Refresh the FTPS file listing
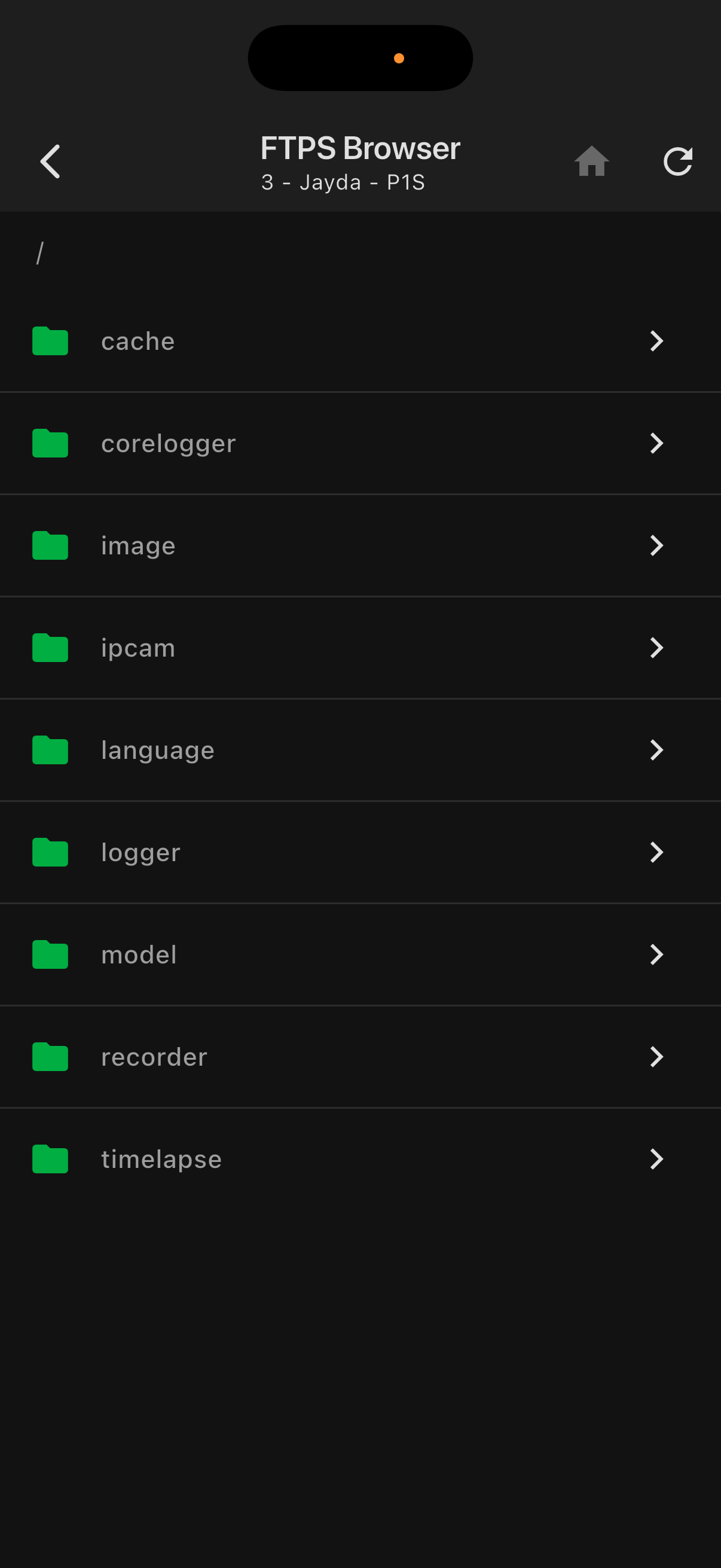This screenshot has height=1568, width=721. pyautogui.click(x=678, y=161)
